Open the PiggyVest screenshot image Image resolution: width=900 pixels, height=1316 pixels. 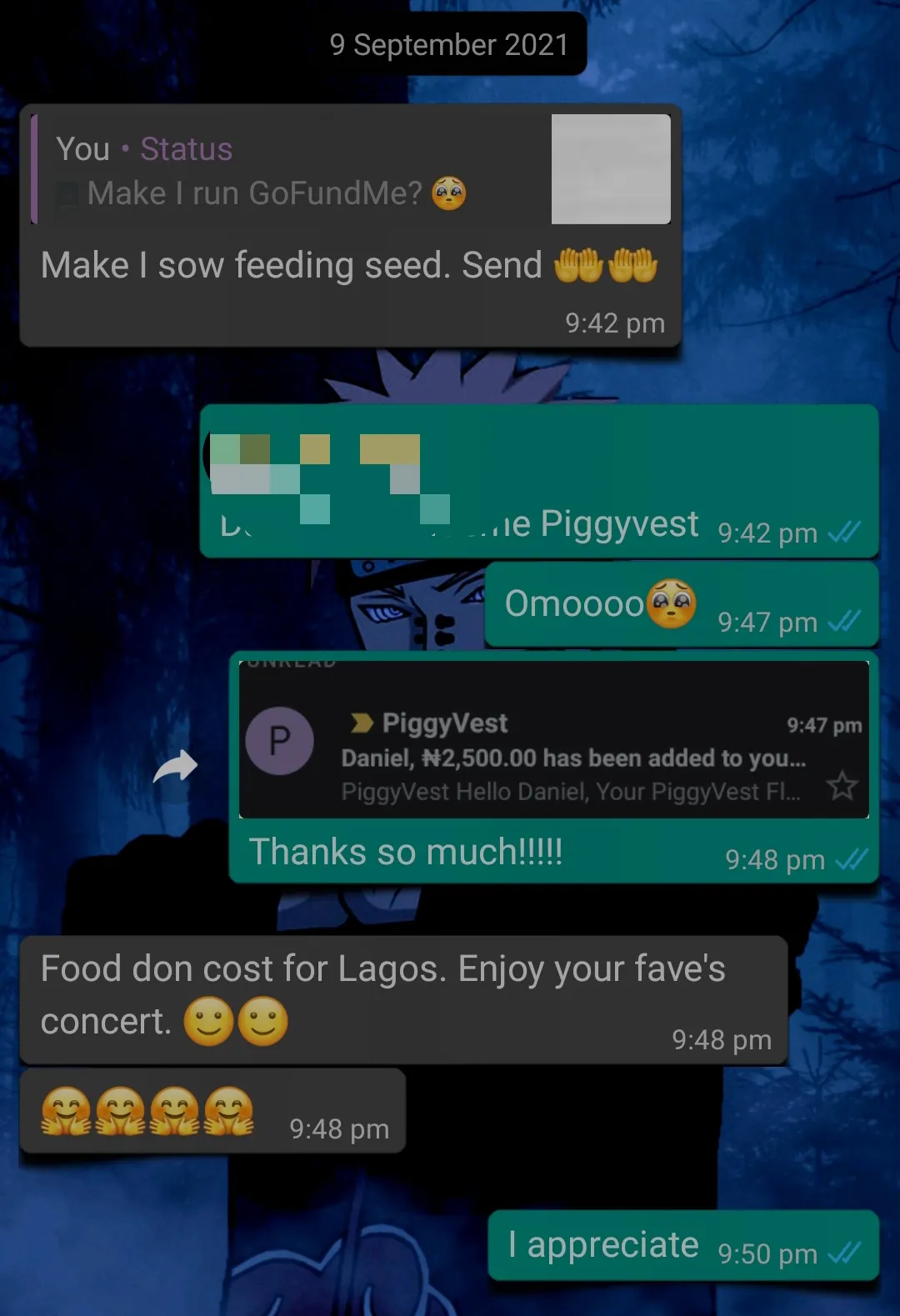(x=553, y=740)
